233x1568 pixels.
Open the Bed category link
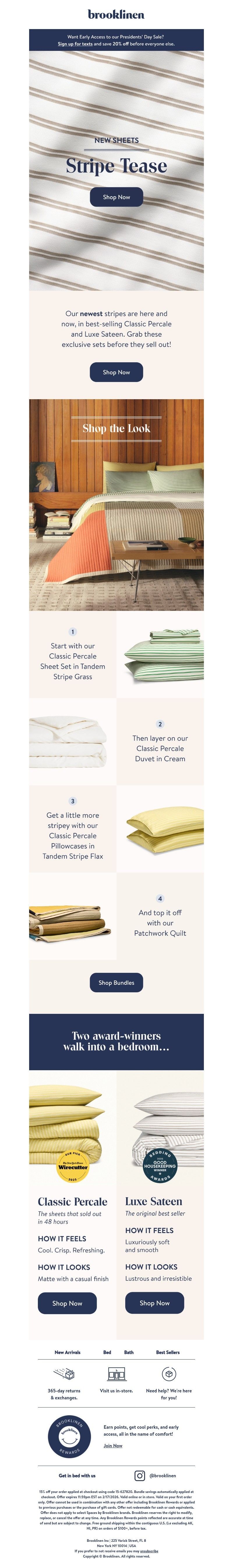(107, 1353)
